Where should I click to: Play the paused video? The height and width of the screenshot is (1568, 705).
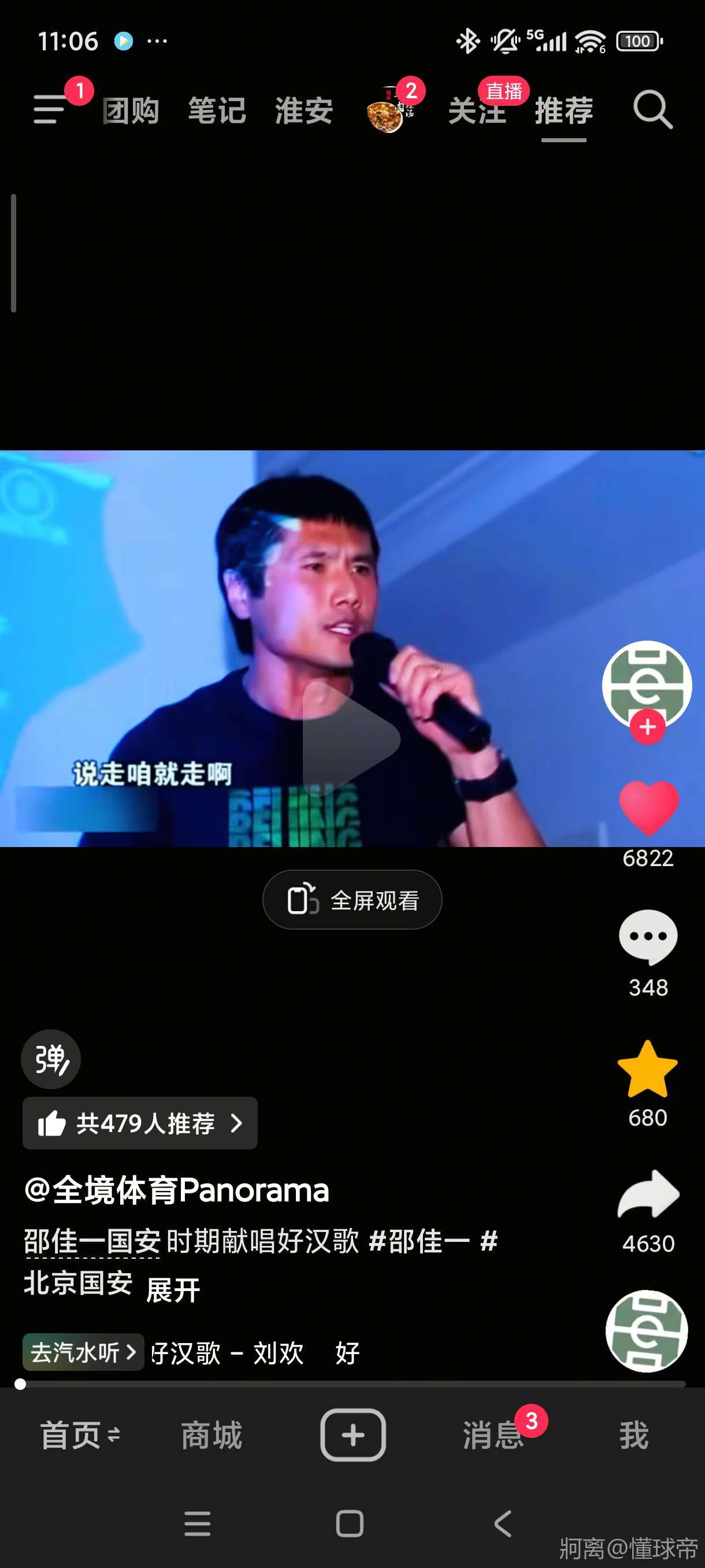click(x=351, y=738)
